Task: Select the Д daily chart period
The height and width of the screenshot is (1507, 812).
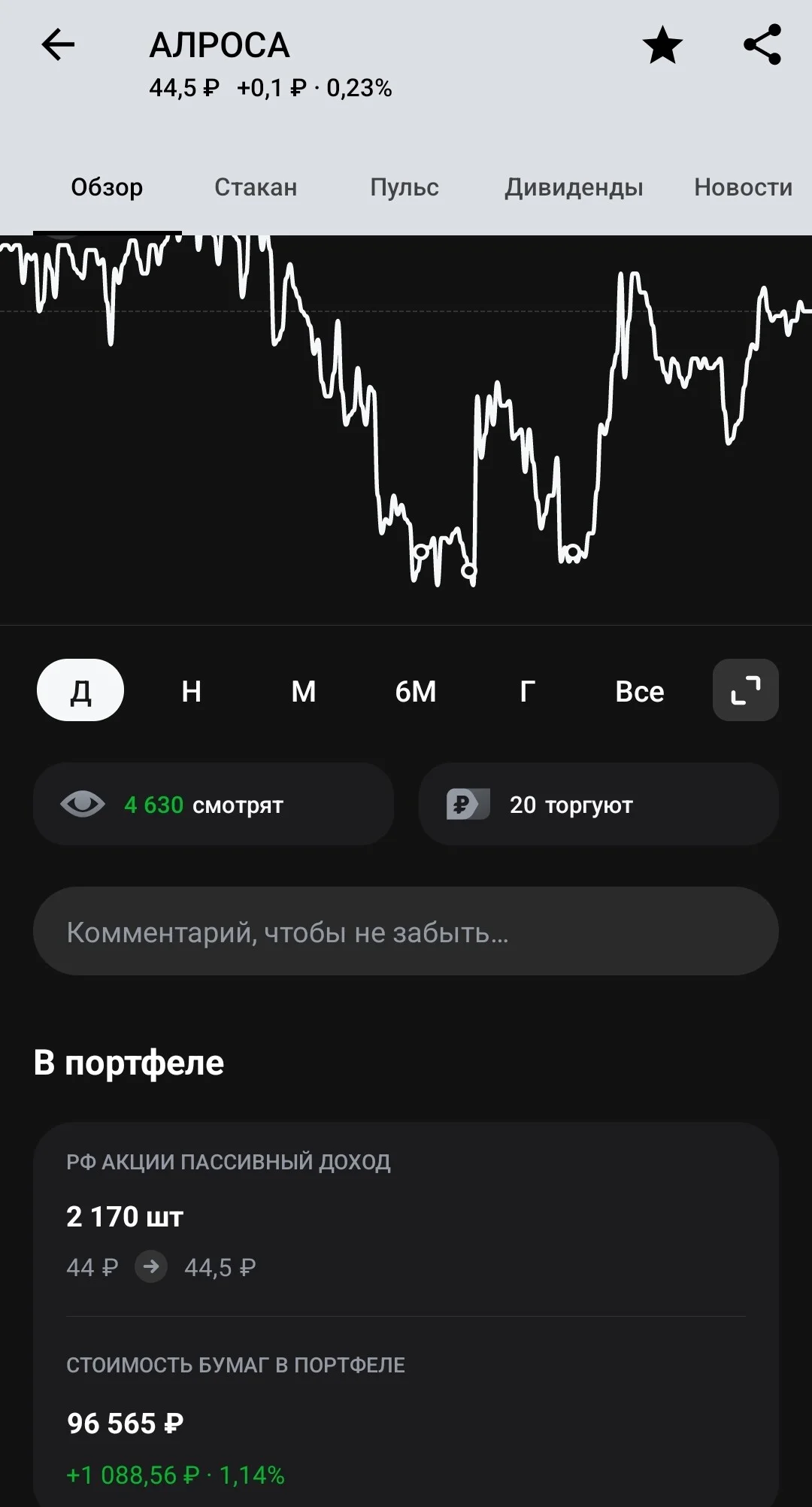Action: pyautogui.click(x=80, y=690)
